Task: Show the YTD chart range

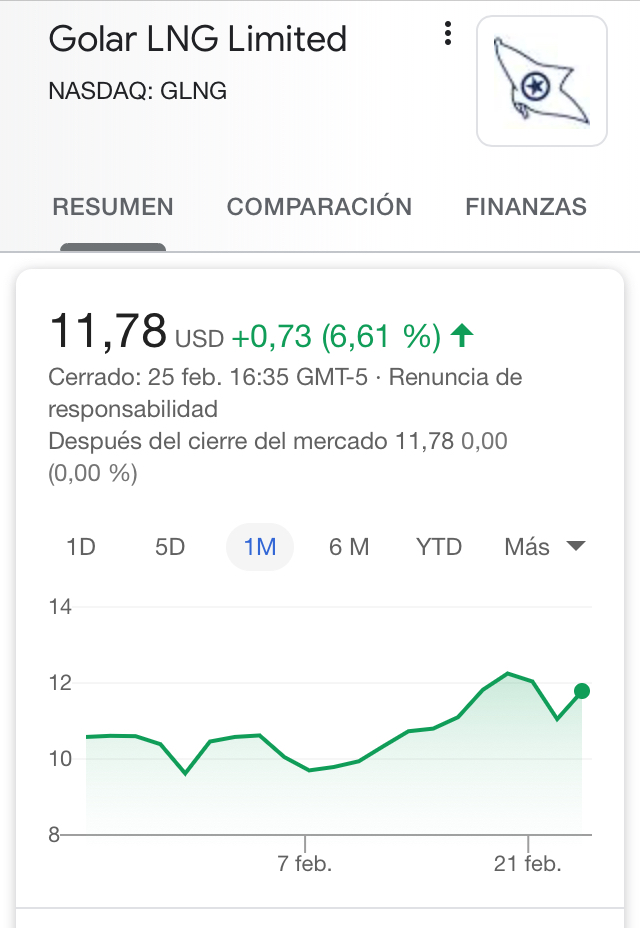Action: point(439,547)
